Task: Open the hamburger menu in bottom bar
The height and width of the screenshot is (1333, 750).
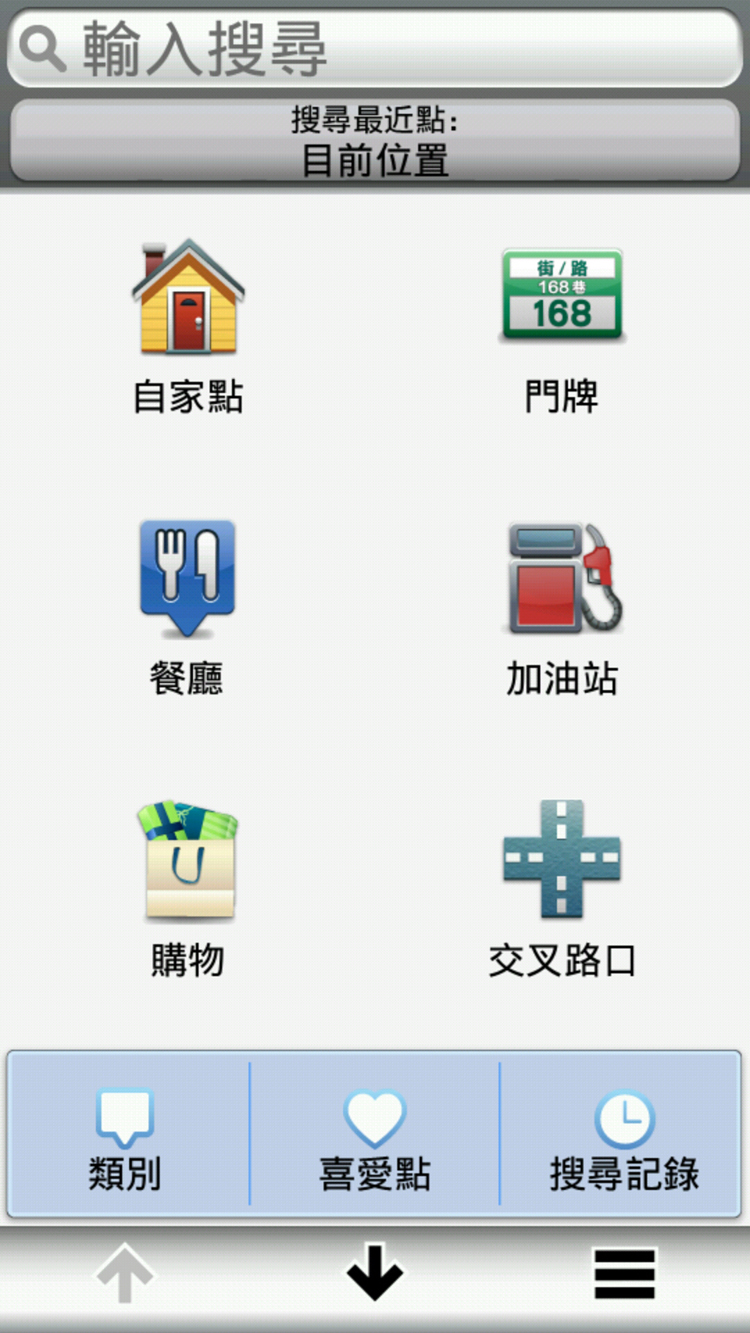Action: pyautogui.click(x=624, y=1276)
